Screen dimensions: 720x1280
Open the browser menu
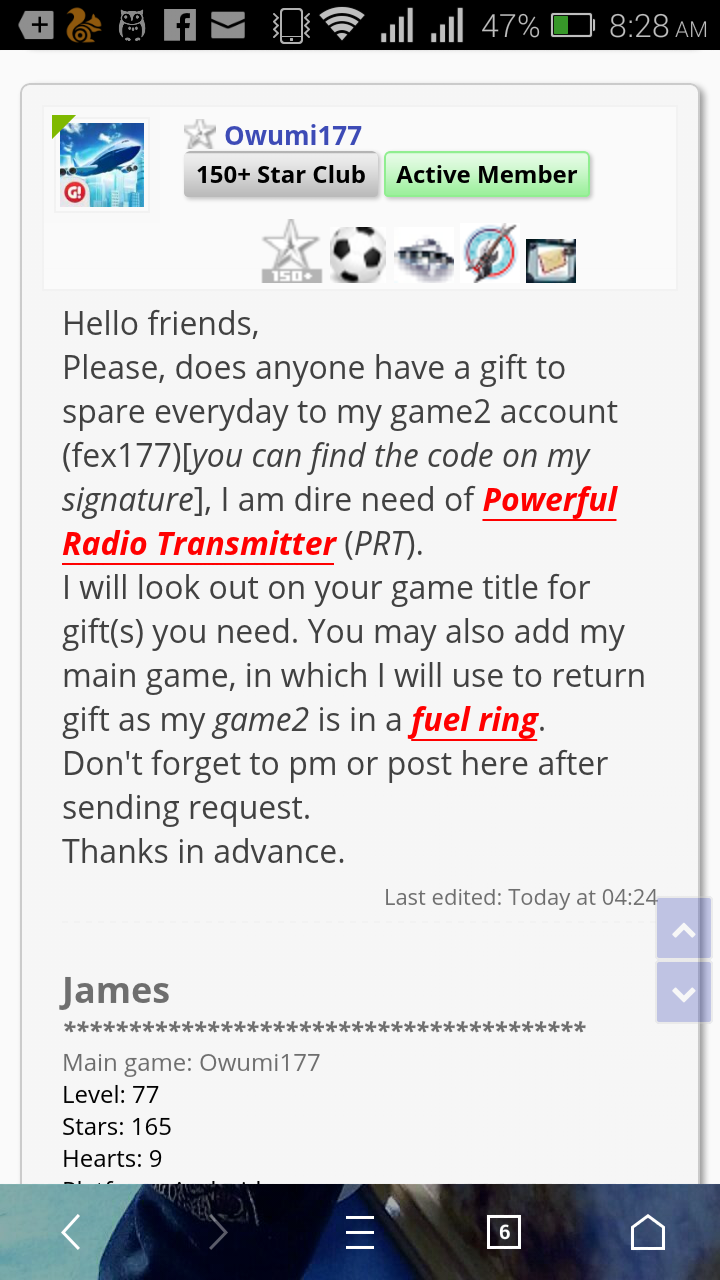pos(360,1232)
